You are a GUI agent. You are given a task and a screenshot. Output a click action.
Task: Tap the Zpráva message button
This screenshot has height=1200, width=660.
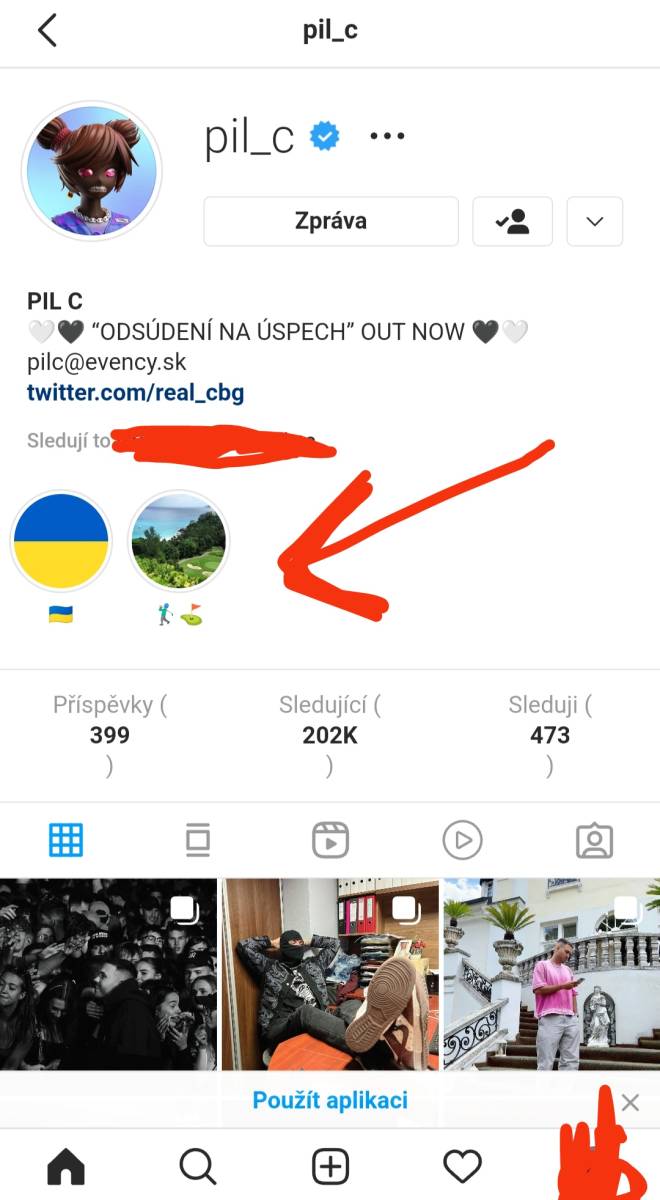(331, 221)
